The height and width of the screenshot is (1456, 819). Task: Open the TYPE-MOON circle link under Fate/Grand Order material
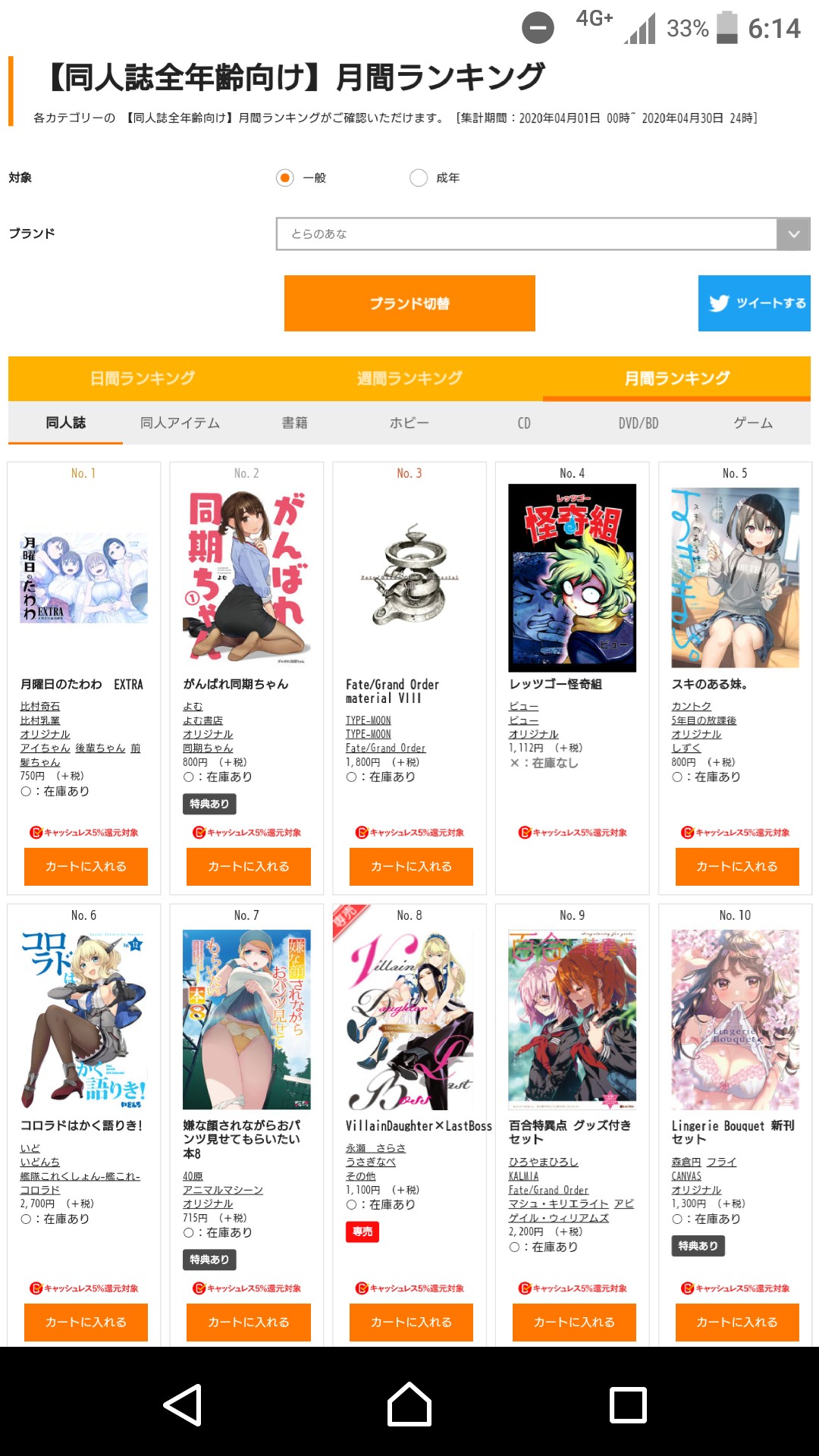[x=369, y=734]
